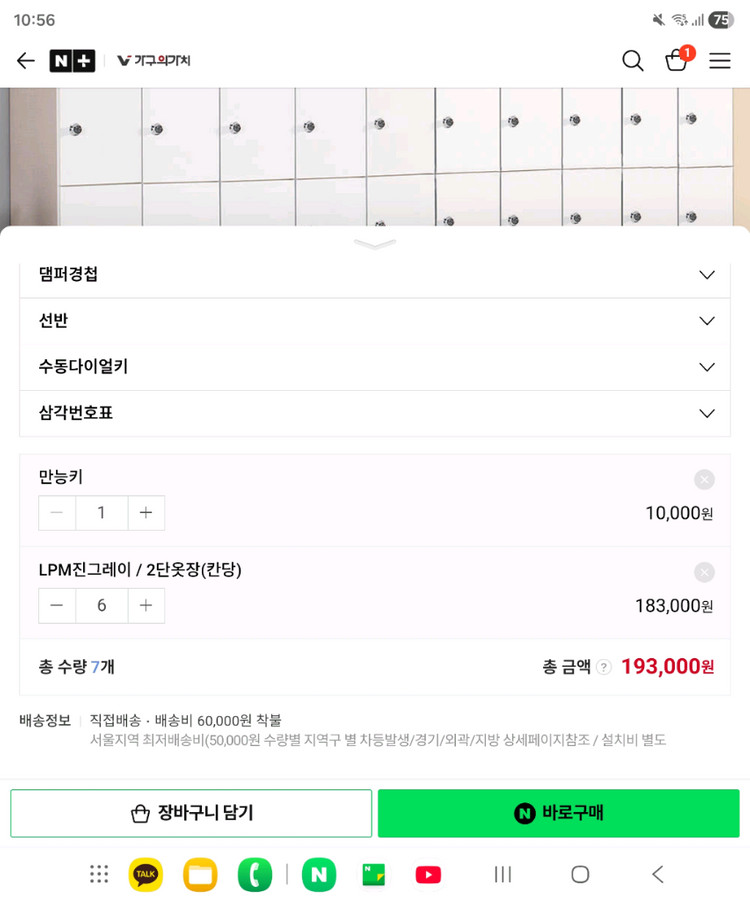Image resolution: width=750 pixels, height=900 pixels.
Task: Tap the drag handle to collapse the sheet
Action: point(375,243)
